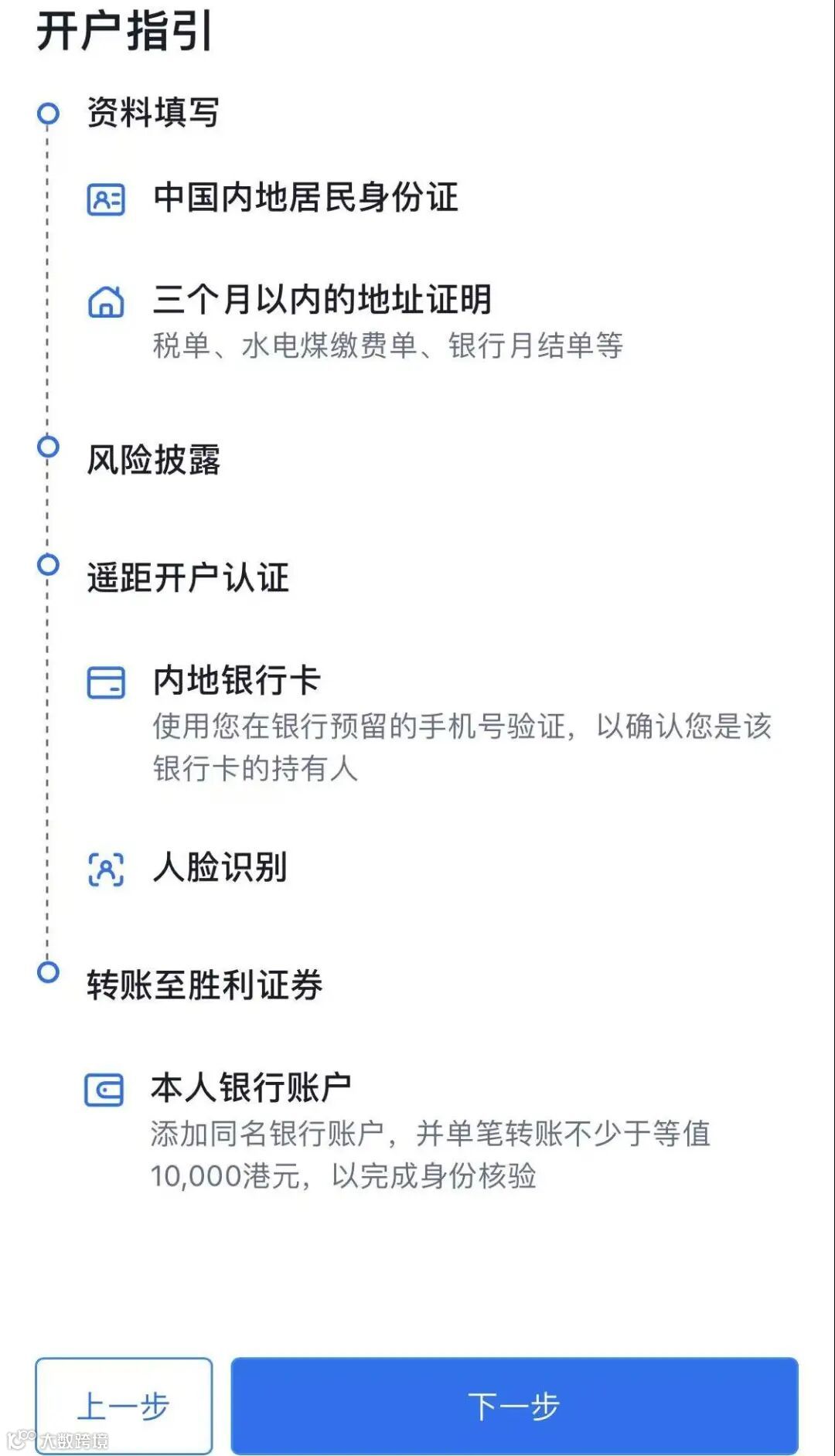This screenshot has width=835, height=1456.
Task: Select the bank card icon for 内地银行卡
Action: [106, 681]
